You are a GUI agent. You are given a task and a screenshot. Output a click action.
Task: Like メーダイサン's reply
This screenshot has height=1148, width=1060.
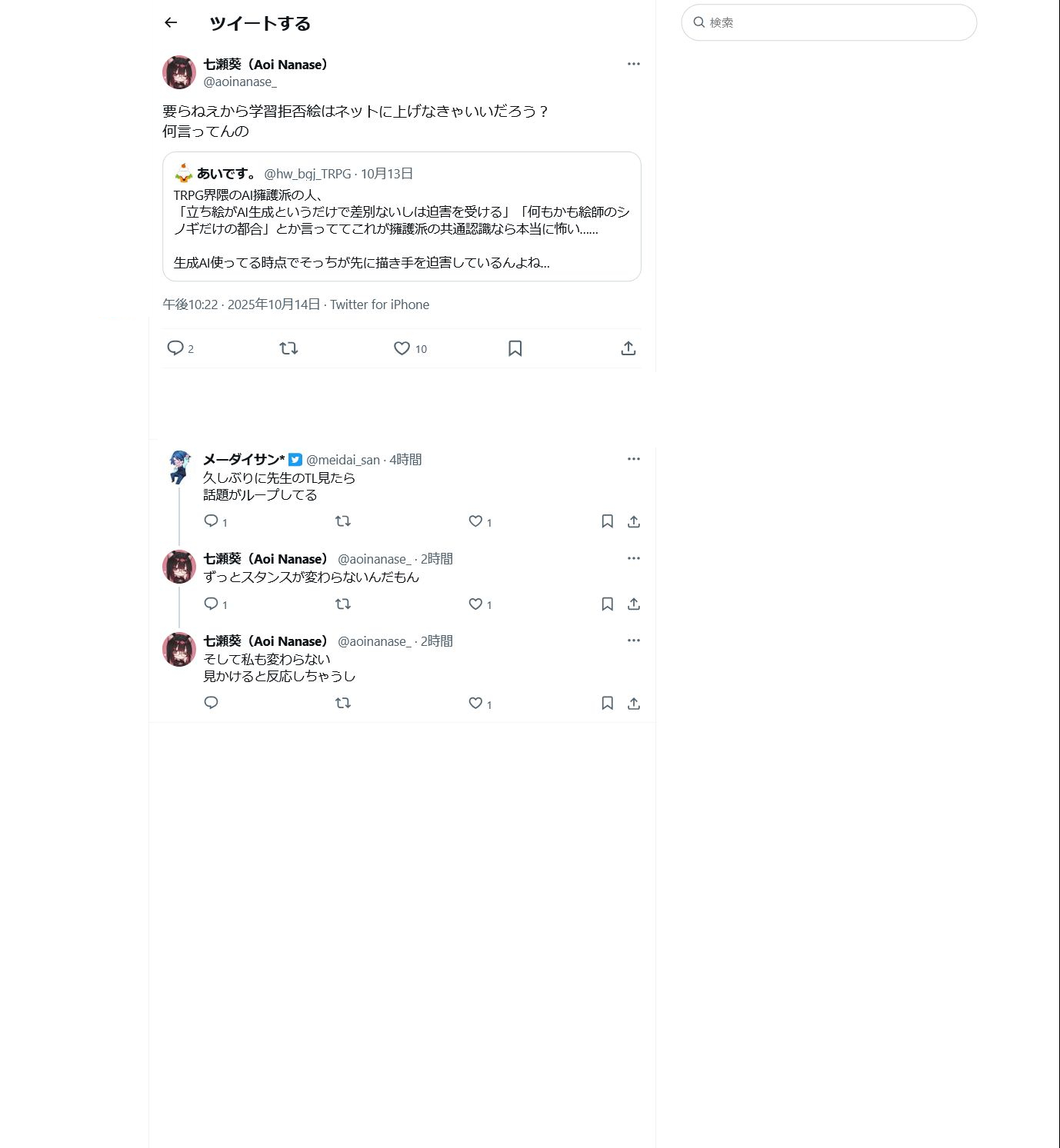click(475, 521)
